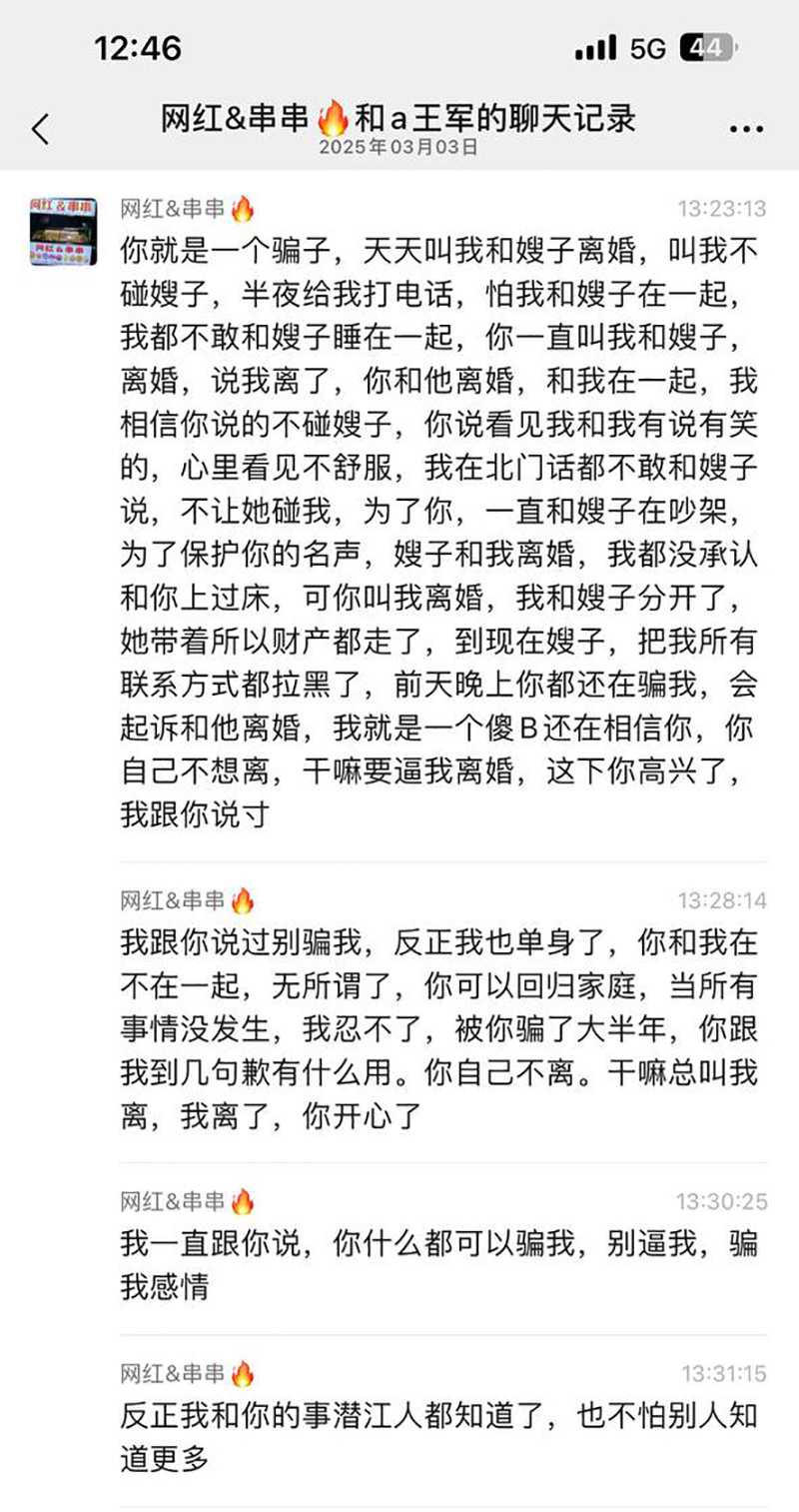Go back from the chat record
The height and width of the screenshot is (1512, 799).
pyautogui.click(x=41, y=129)
